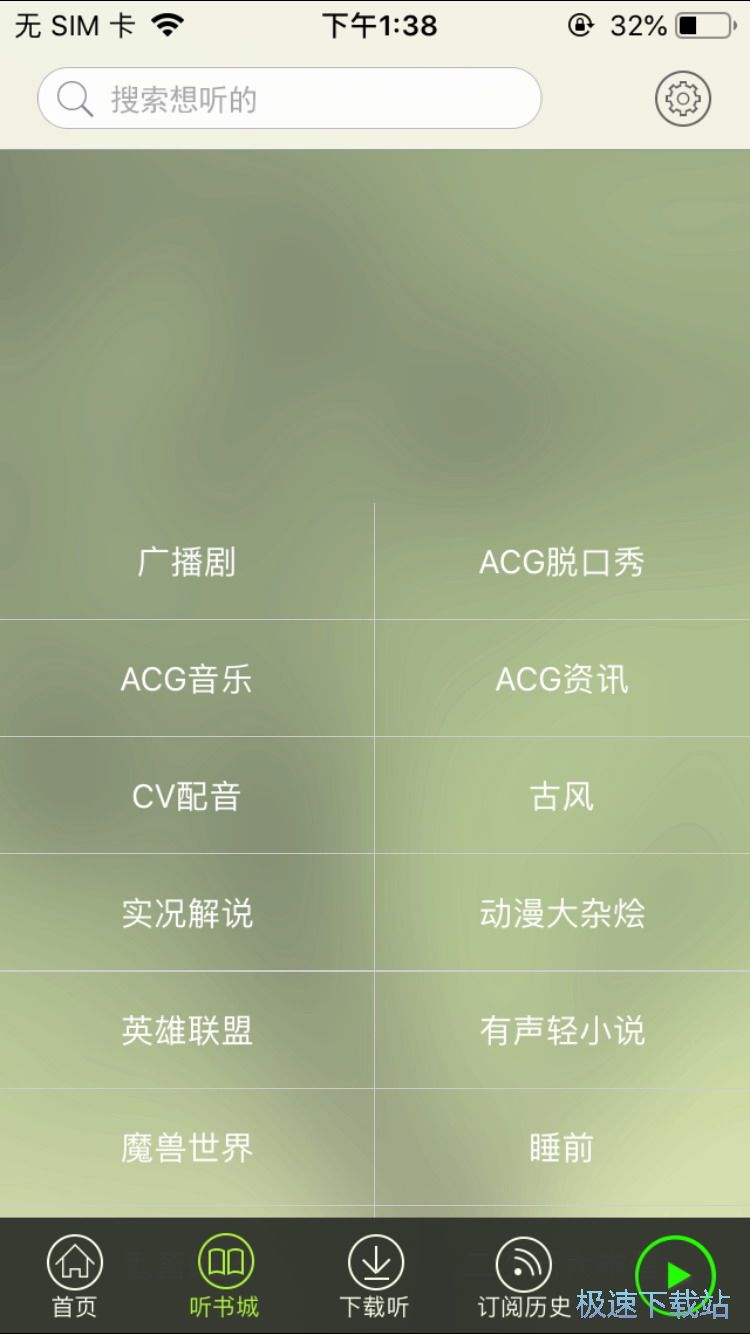Open the 实况解说 category
Image resolution: width=750 pixels, height=1334 pixels.
[x=187, y=913]
